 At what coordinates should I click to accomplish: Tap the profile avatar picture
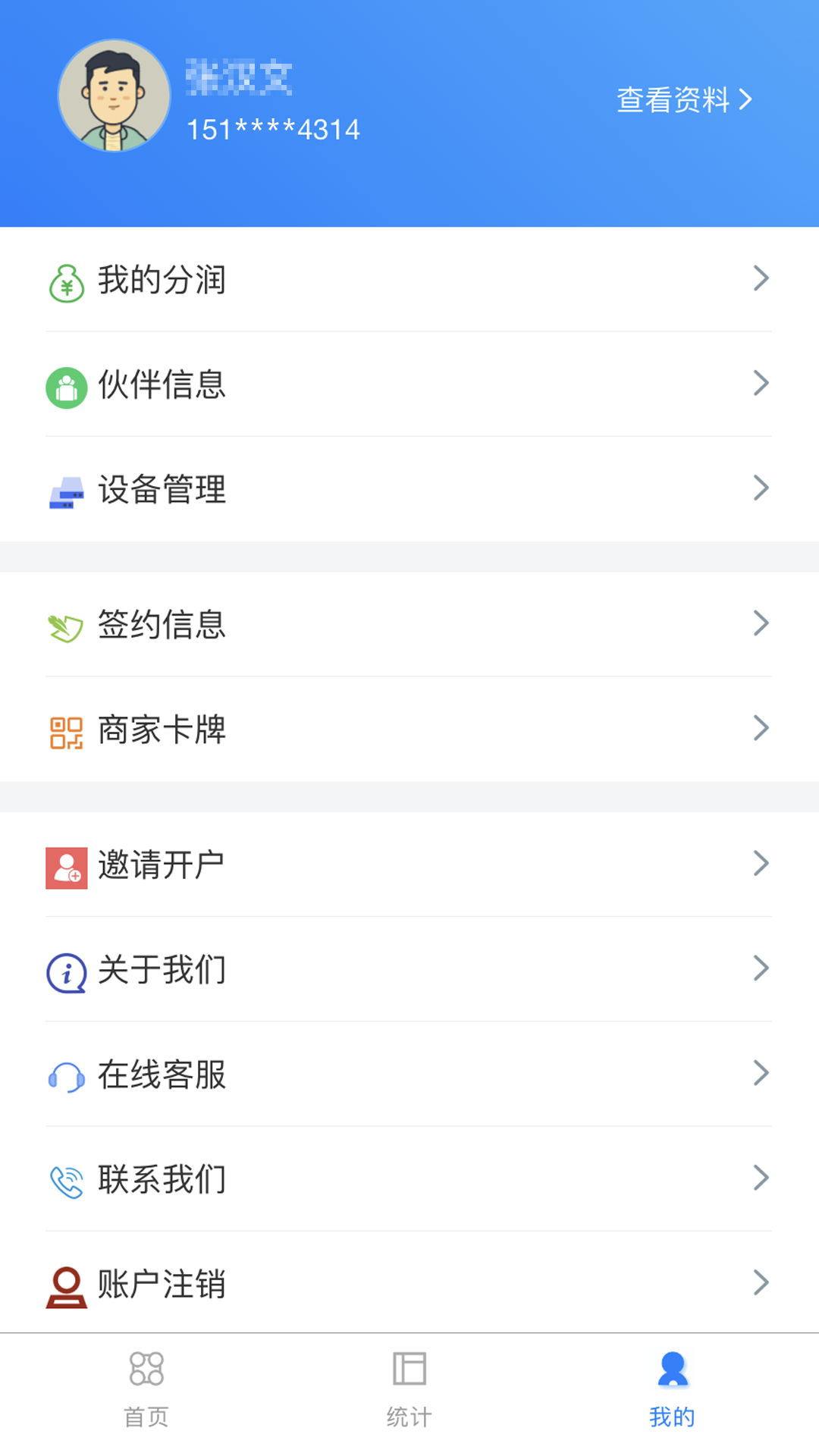click(x=115, y=96)
